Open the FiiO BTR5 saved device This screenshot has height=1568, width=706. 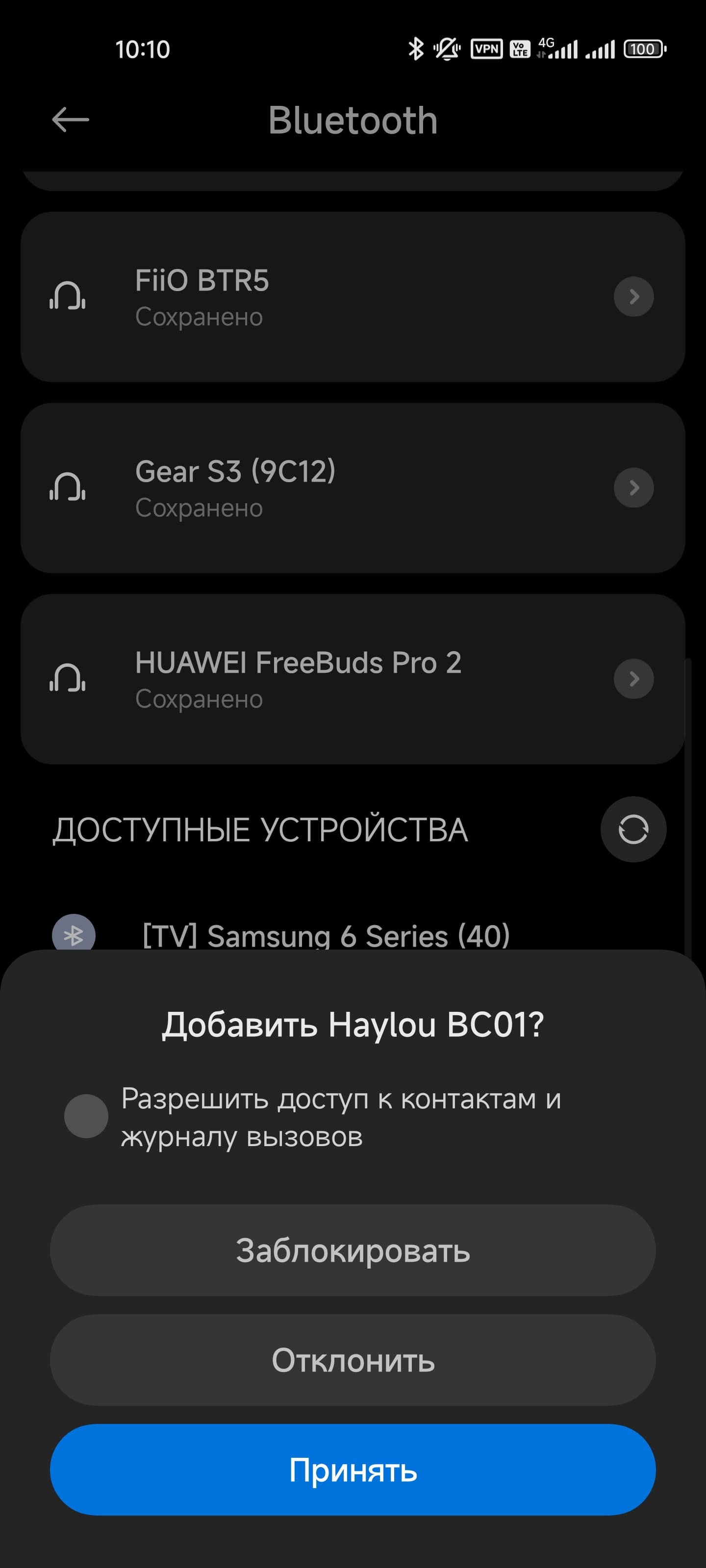304,297
